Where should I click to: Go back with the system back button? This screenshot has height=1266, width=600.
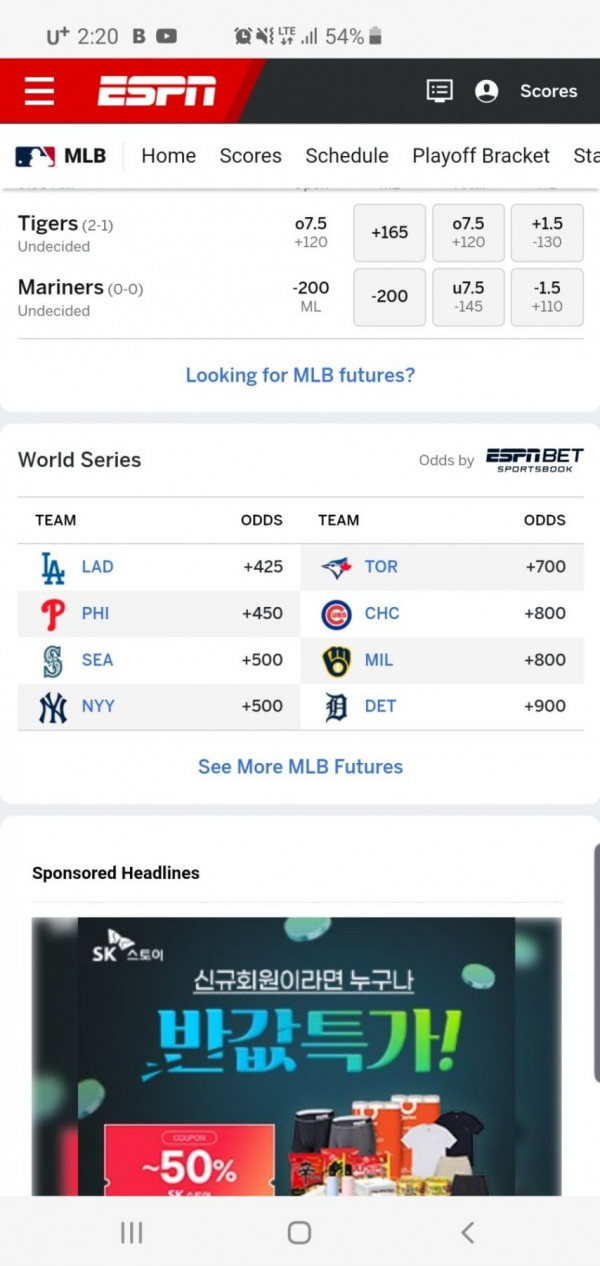(x=467, y=1232)
